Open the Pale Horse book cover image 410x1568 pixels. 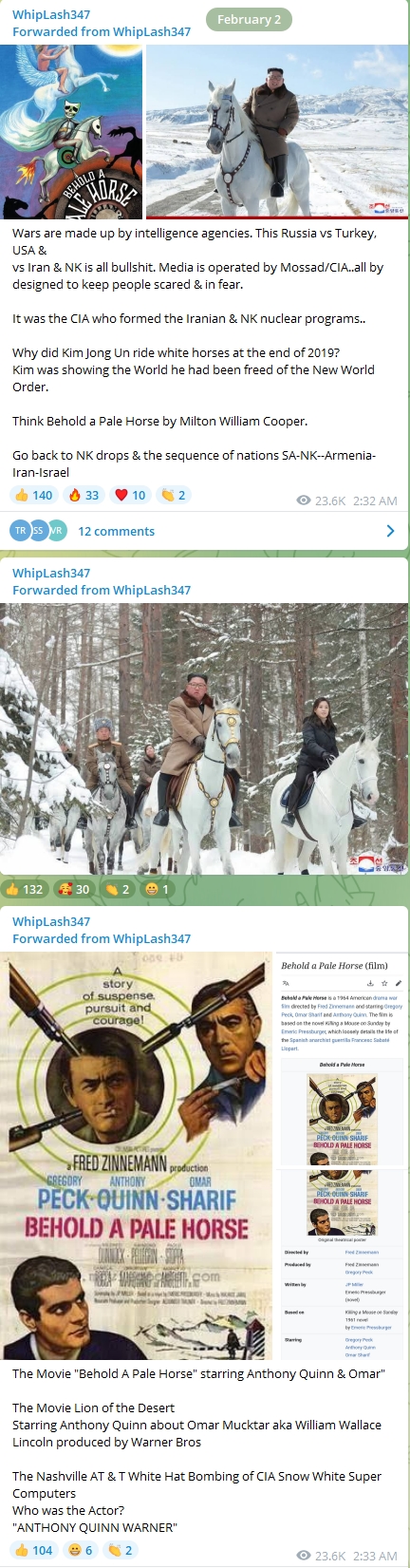pos(71,131)
